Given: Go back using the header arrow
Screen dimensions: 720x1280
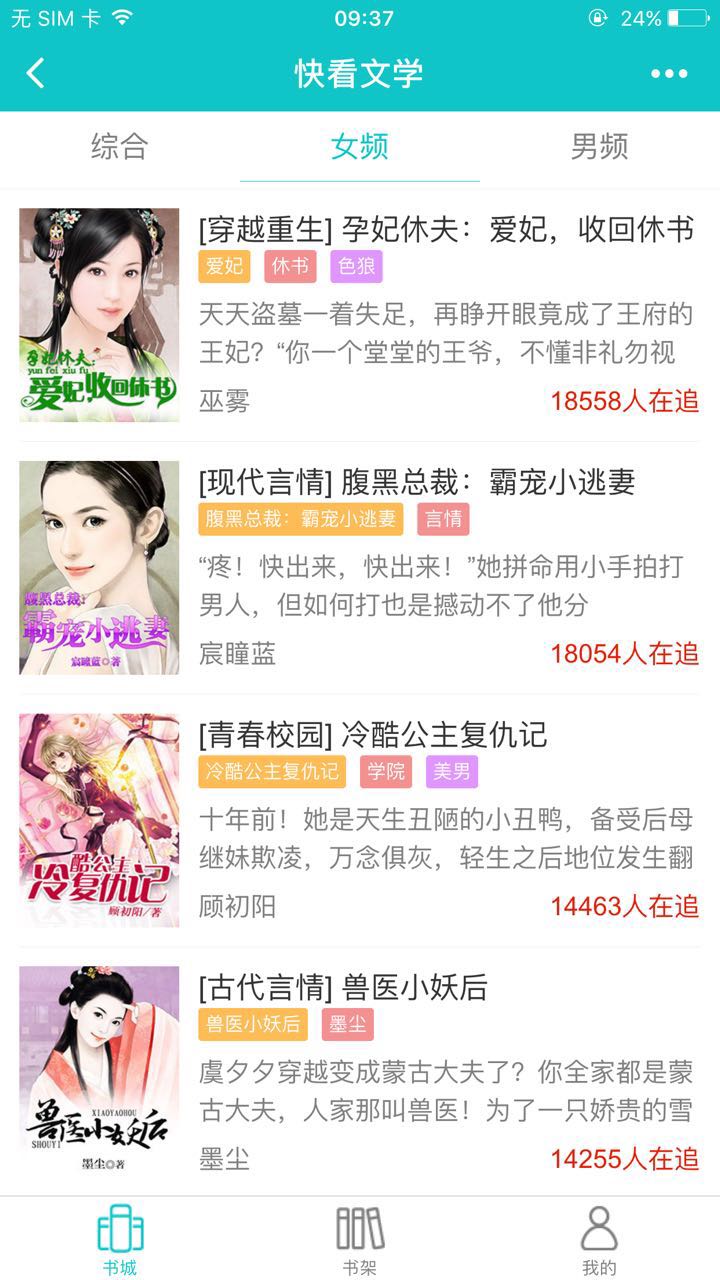Looking at the screenshot, I should coord(36,73).
